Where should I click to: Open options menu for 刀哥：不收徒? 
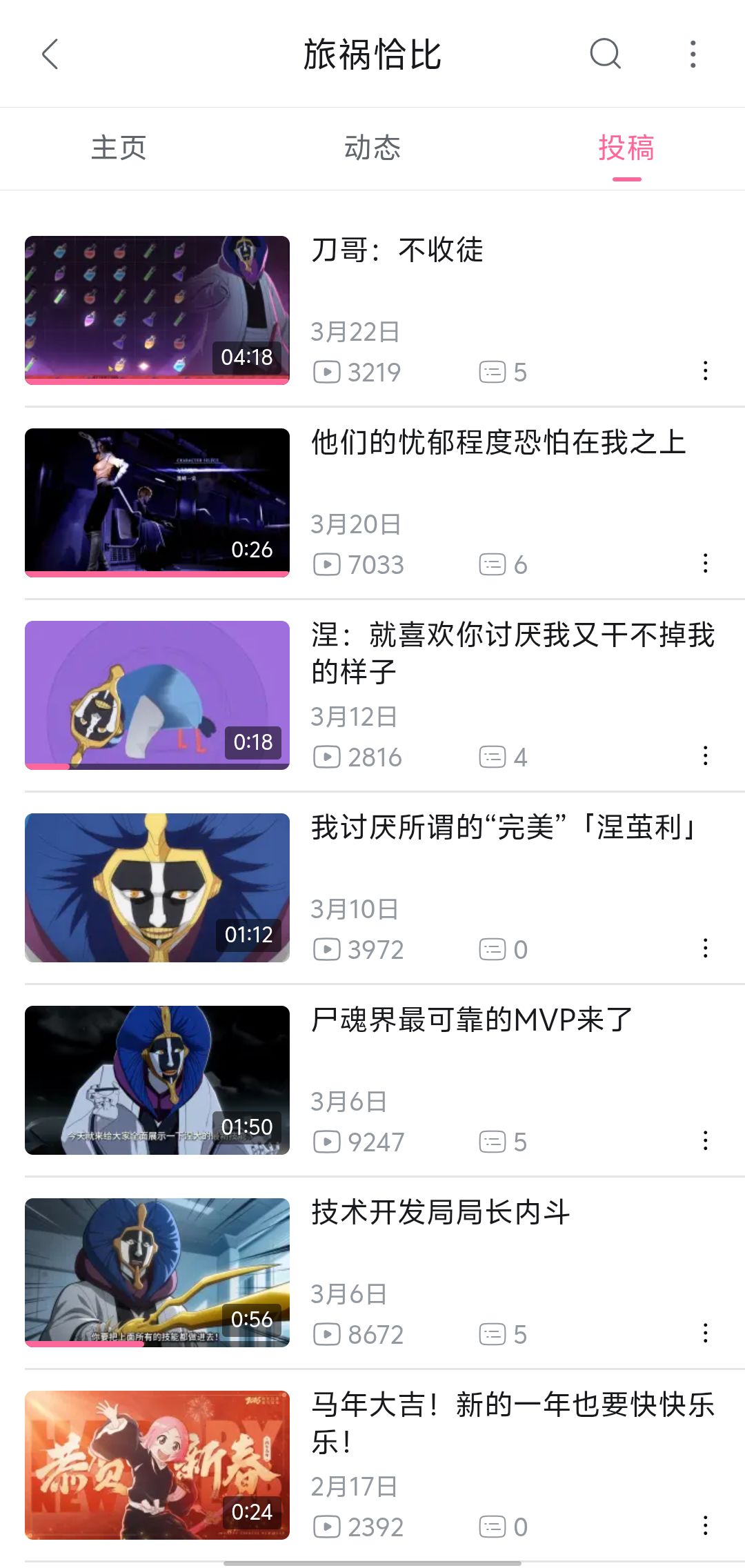pyautogui.click(x=705, y=371)
